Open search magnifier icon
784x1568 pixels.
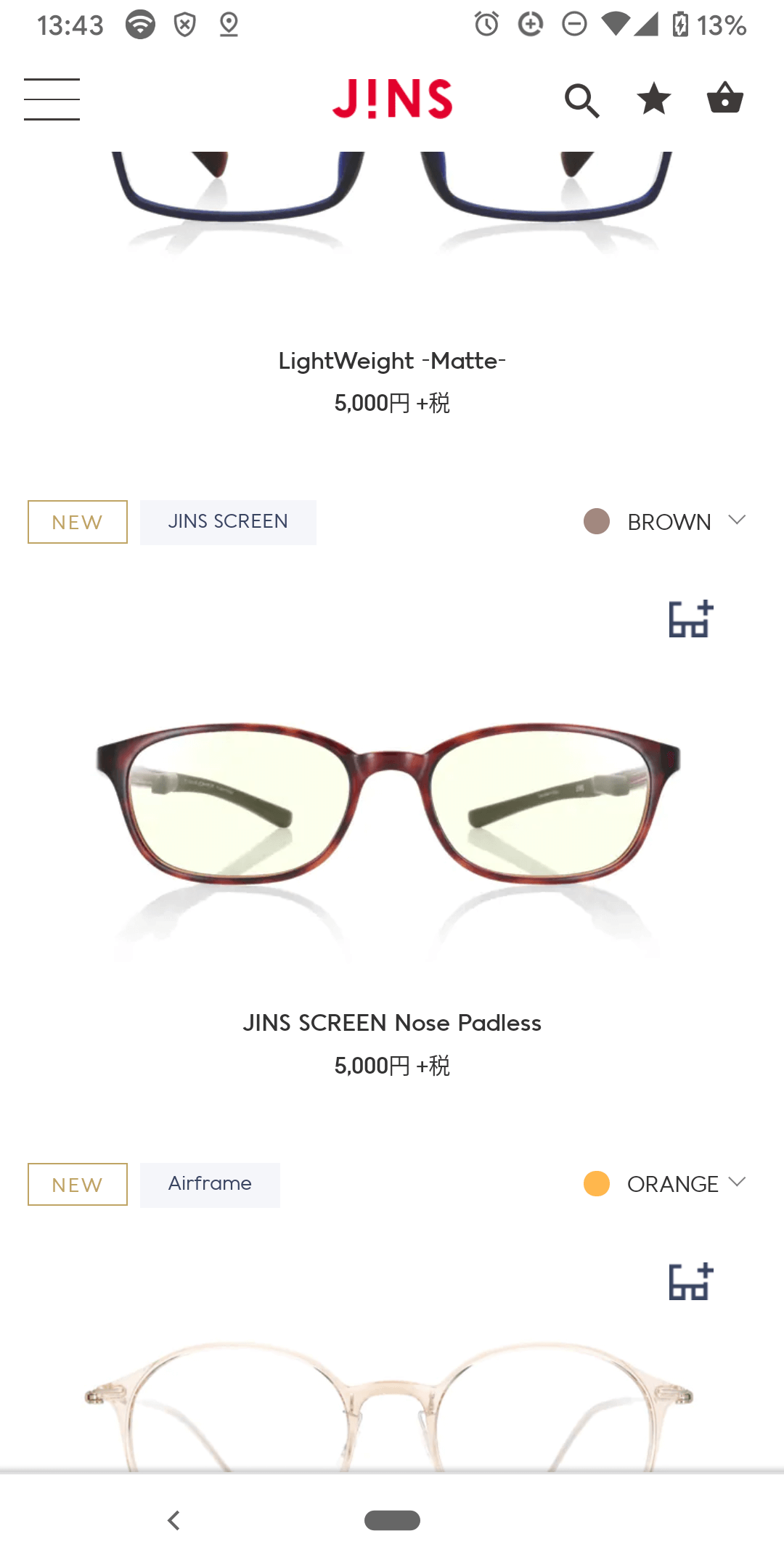coord(581,100)
